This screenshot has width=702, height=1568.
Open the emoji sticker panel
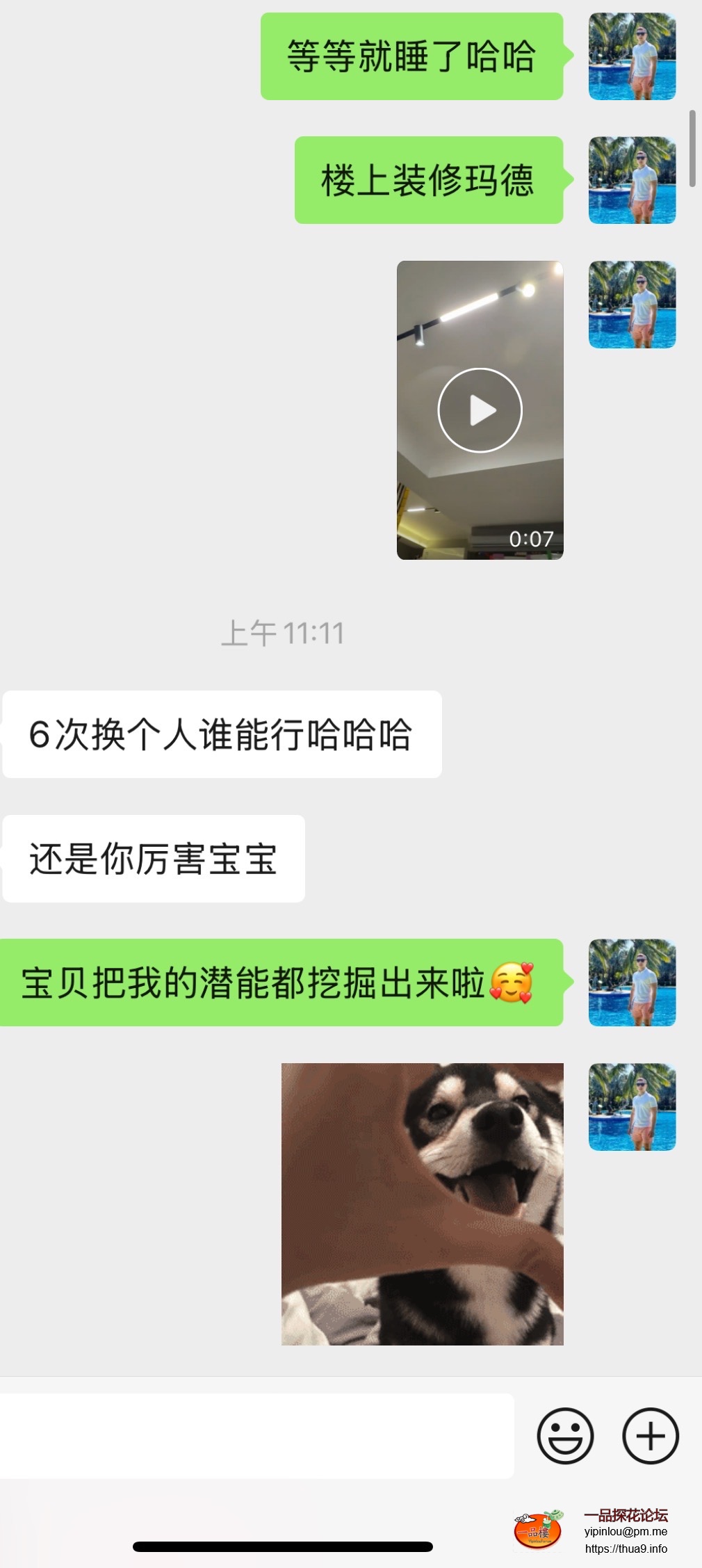[x=565, y=1436]
